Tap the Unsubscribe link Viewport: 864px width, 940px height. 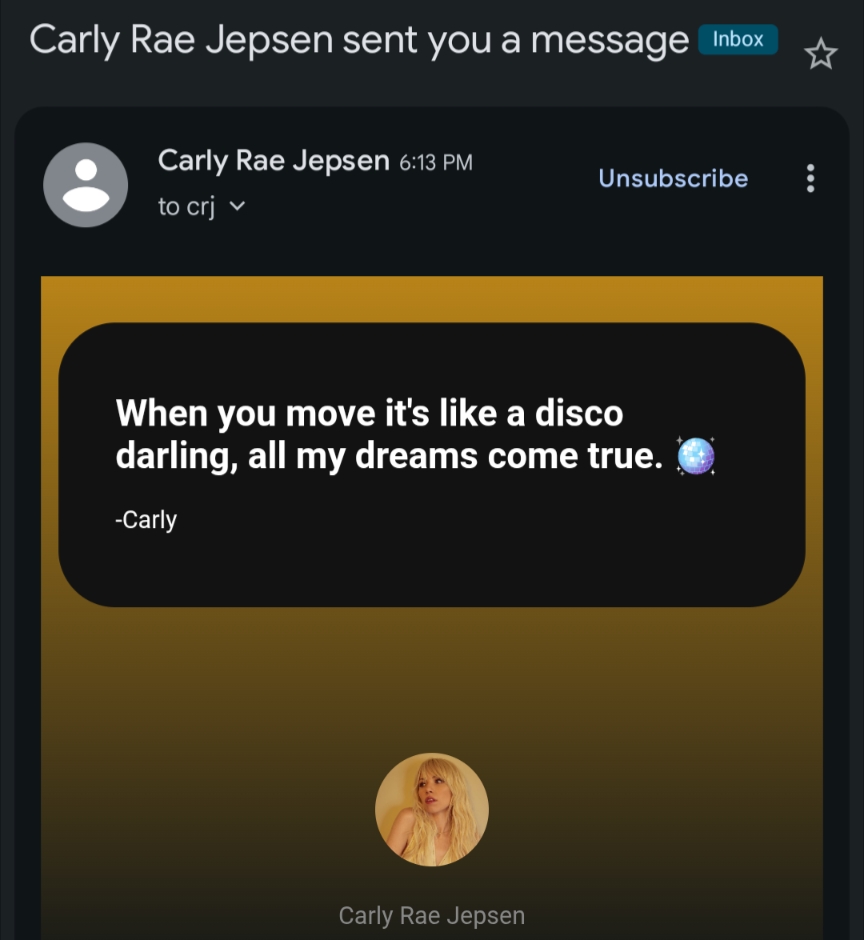673,178
